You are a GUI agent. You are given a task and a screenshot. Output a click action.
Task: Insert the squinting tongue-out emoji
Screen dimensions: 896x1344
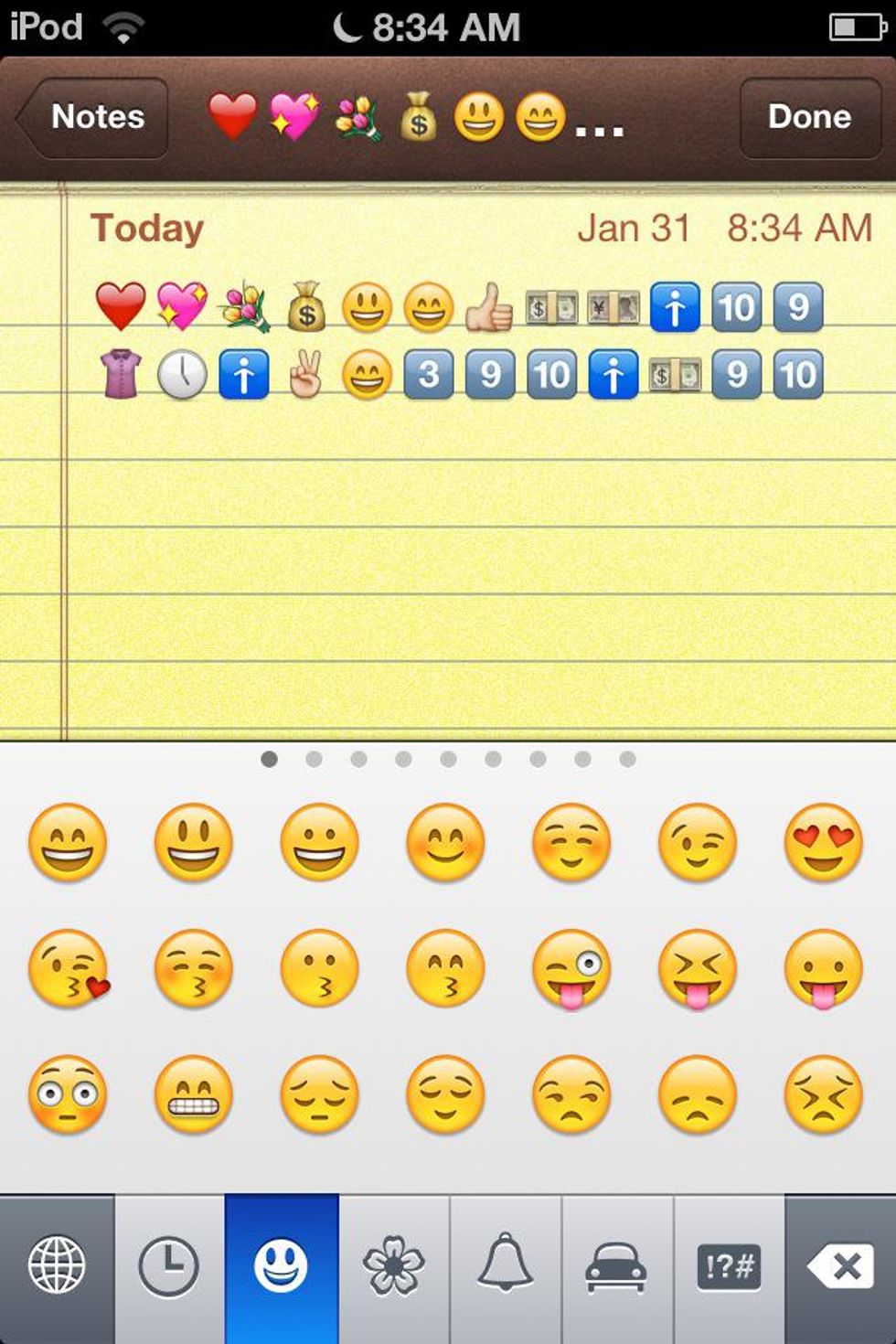[697, 968]
